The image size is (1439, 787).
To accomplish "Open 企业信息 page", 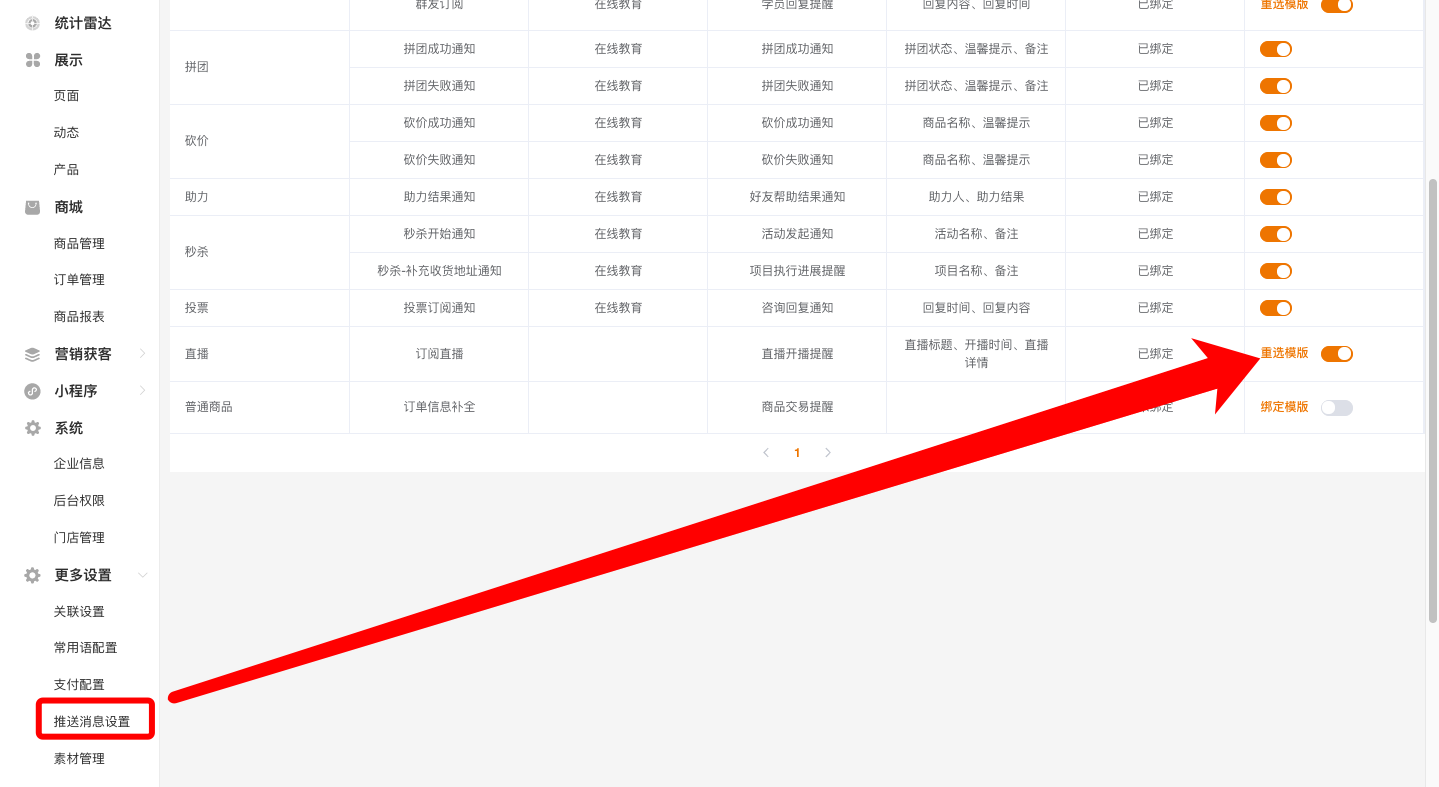I will click(79, 463).
